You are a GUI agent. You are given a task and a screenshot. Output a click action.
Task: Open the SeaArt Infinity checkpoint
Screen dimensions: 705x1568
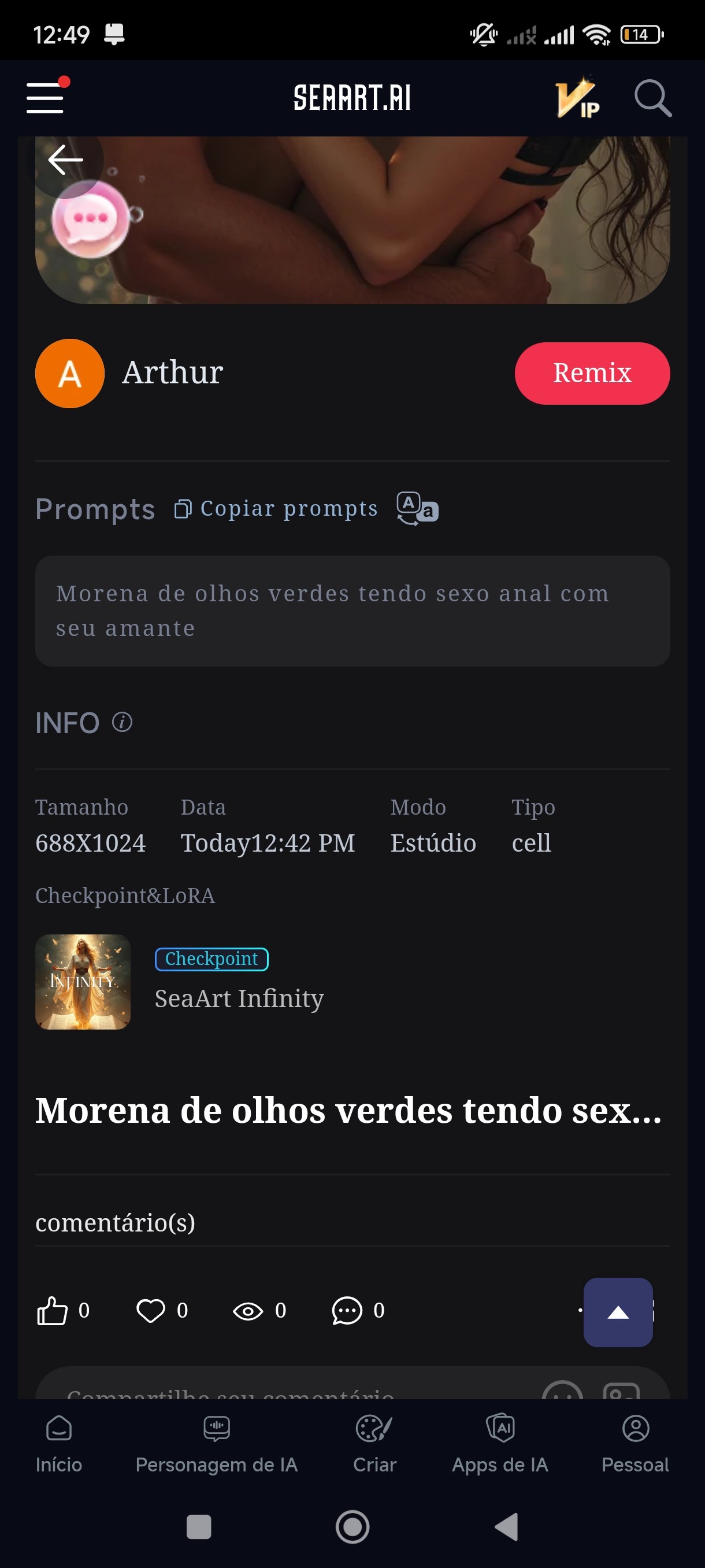(x=239, y=999)
